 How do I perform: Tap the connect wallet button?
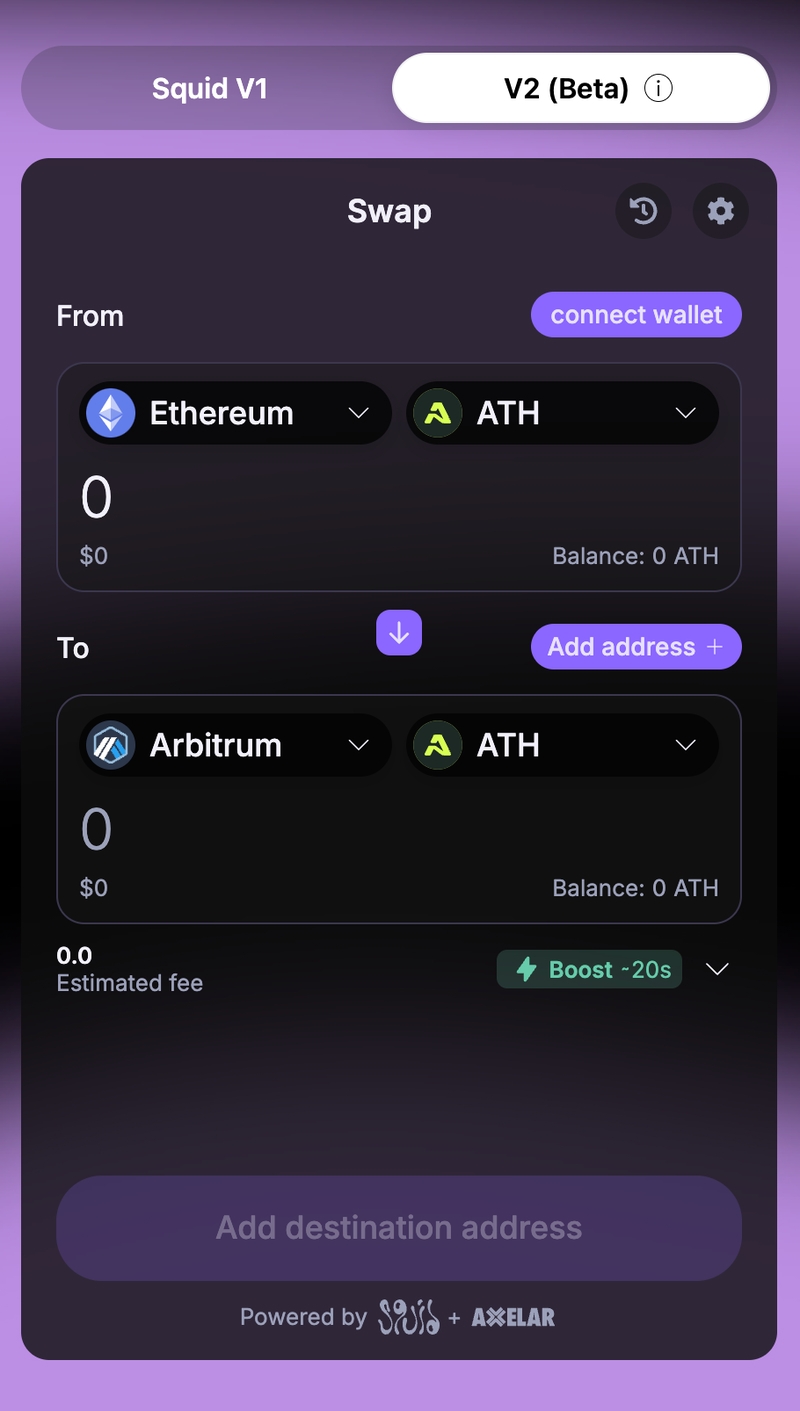(x=636, y=315)
